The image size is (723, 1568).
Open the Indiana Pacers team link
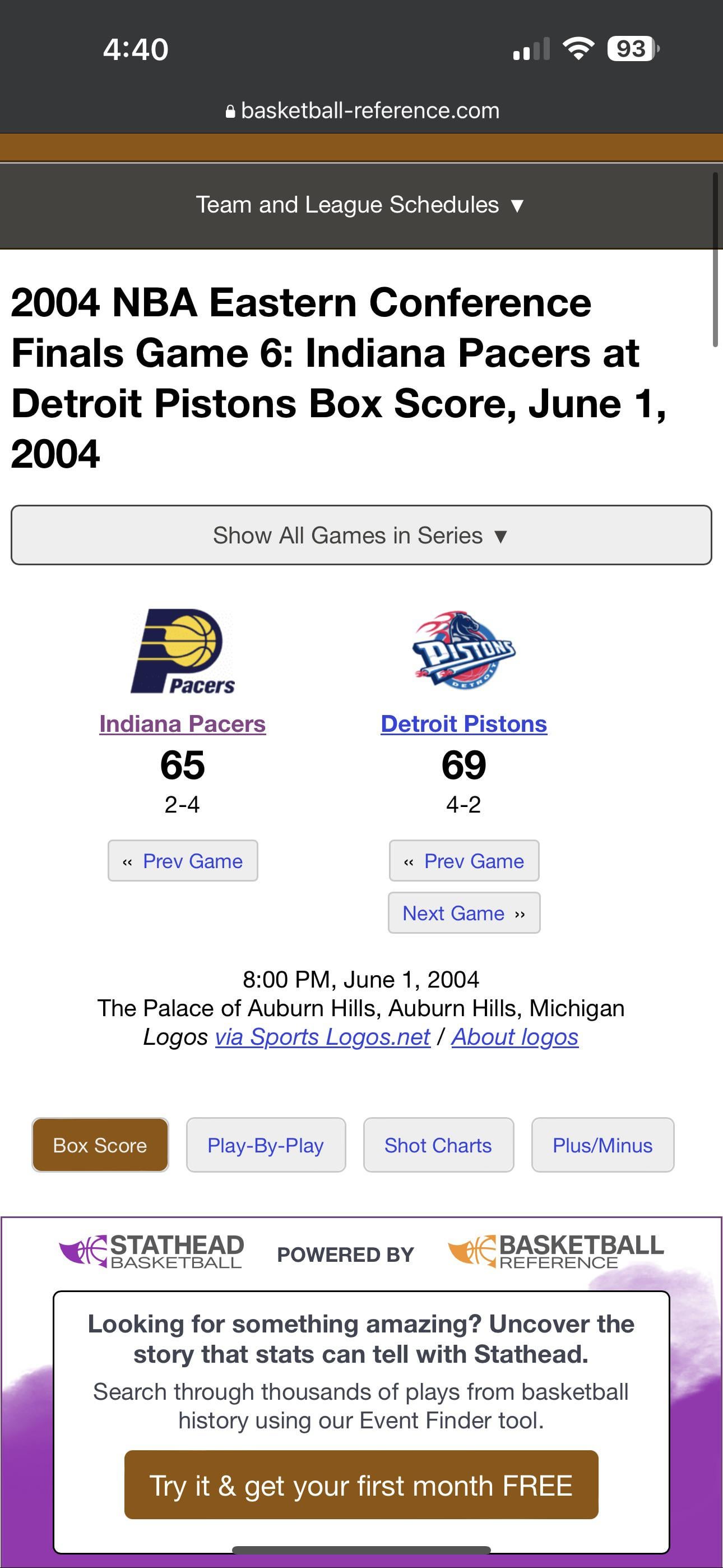point(183,724)
